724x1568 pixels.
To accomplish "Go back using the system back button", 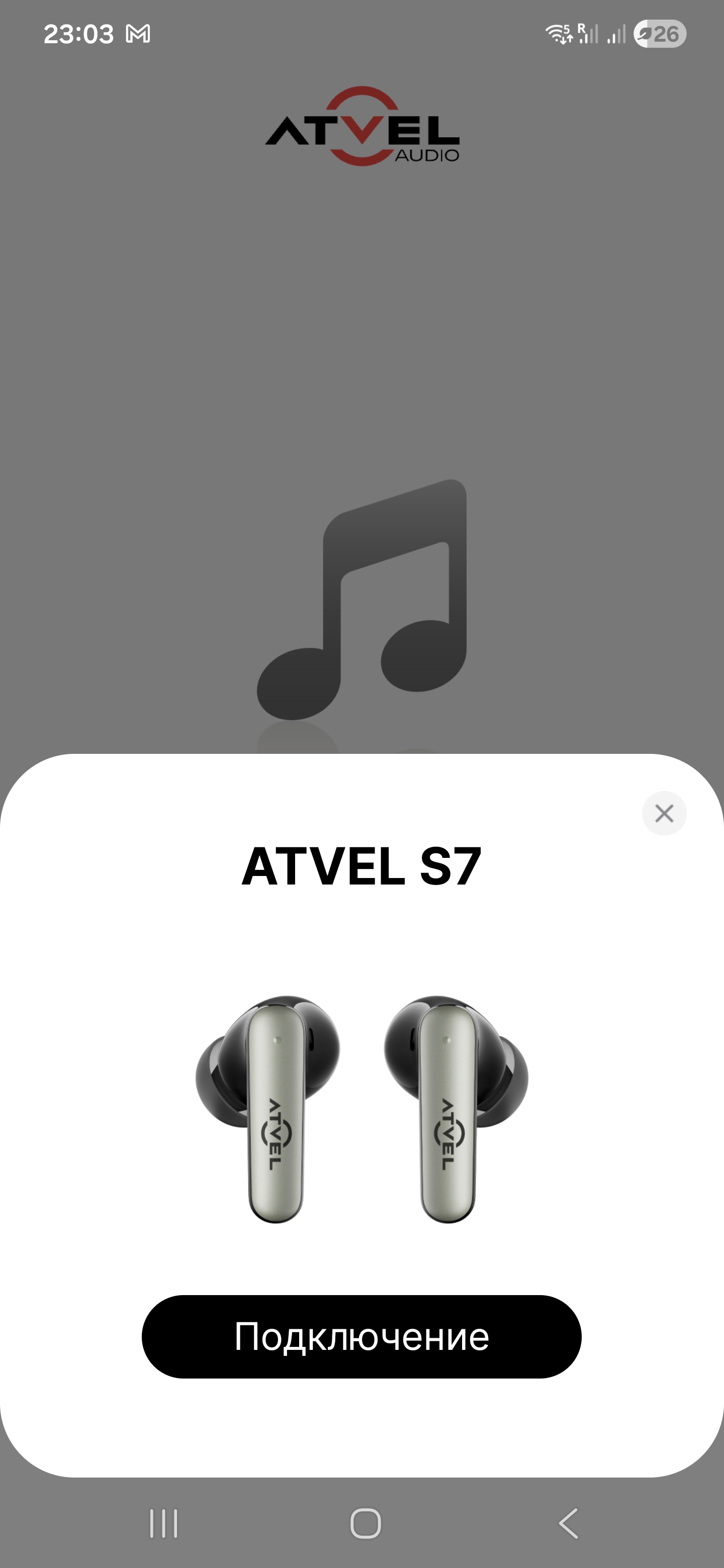I will [568, 1524].
